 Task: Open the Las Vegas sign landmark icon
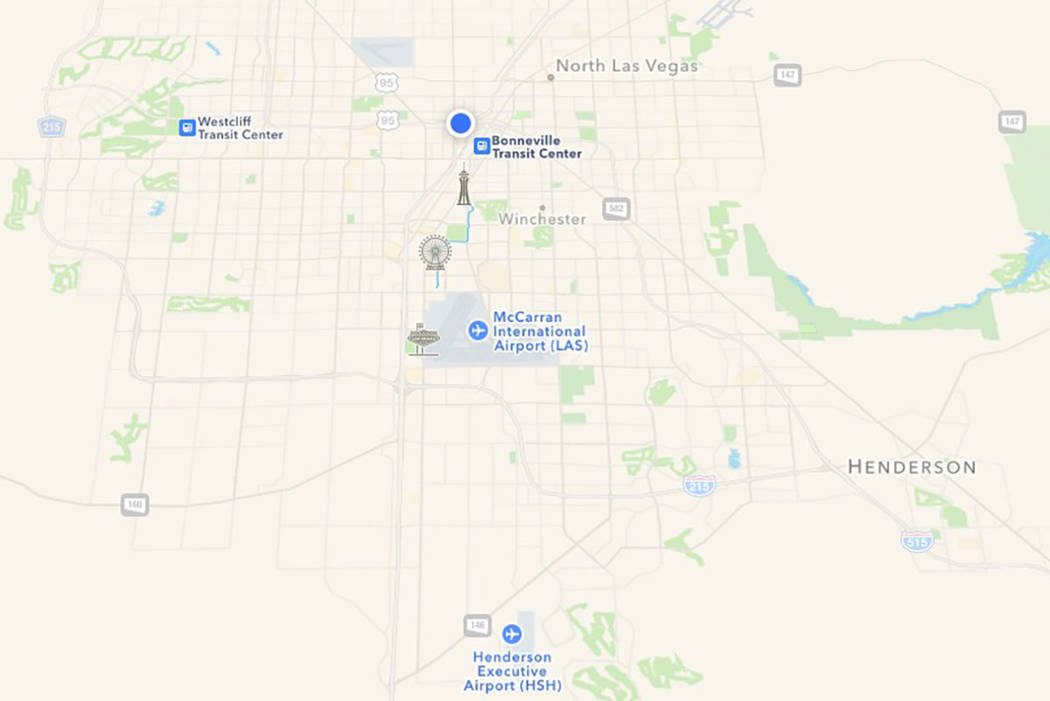423,339
